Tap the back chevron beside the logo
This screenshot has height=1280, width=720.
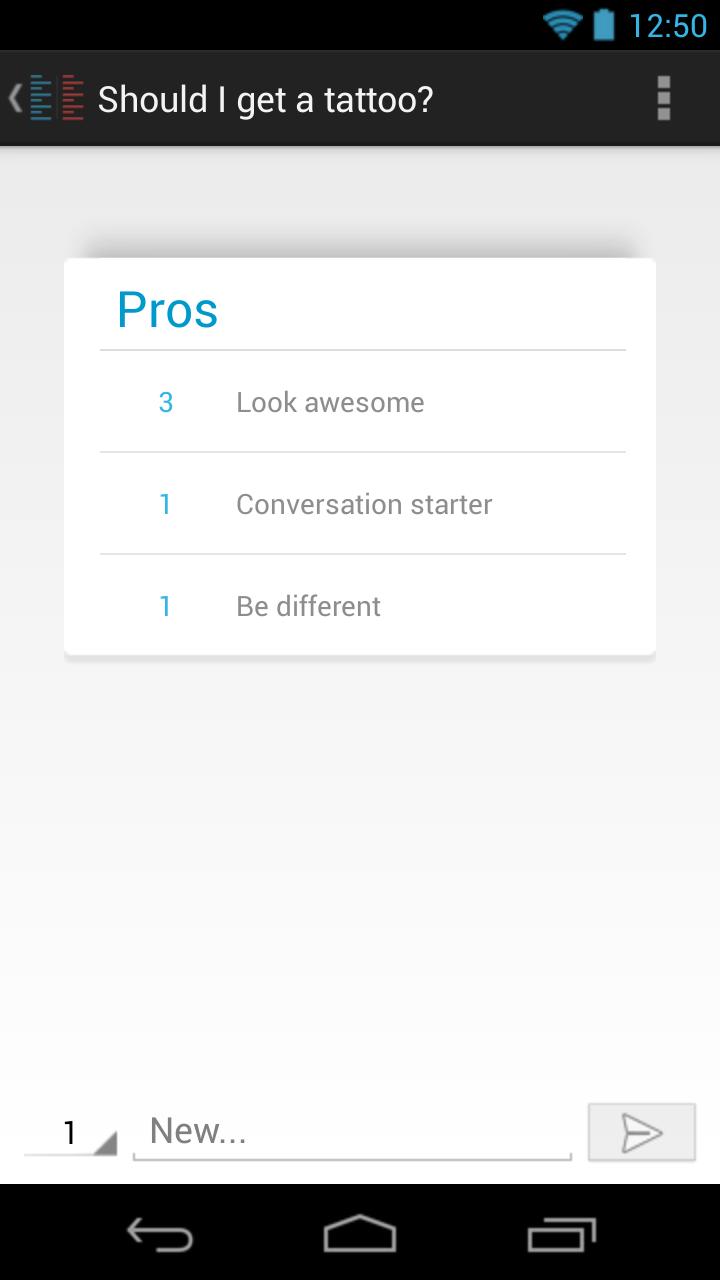coord(14,97)
